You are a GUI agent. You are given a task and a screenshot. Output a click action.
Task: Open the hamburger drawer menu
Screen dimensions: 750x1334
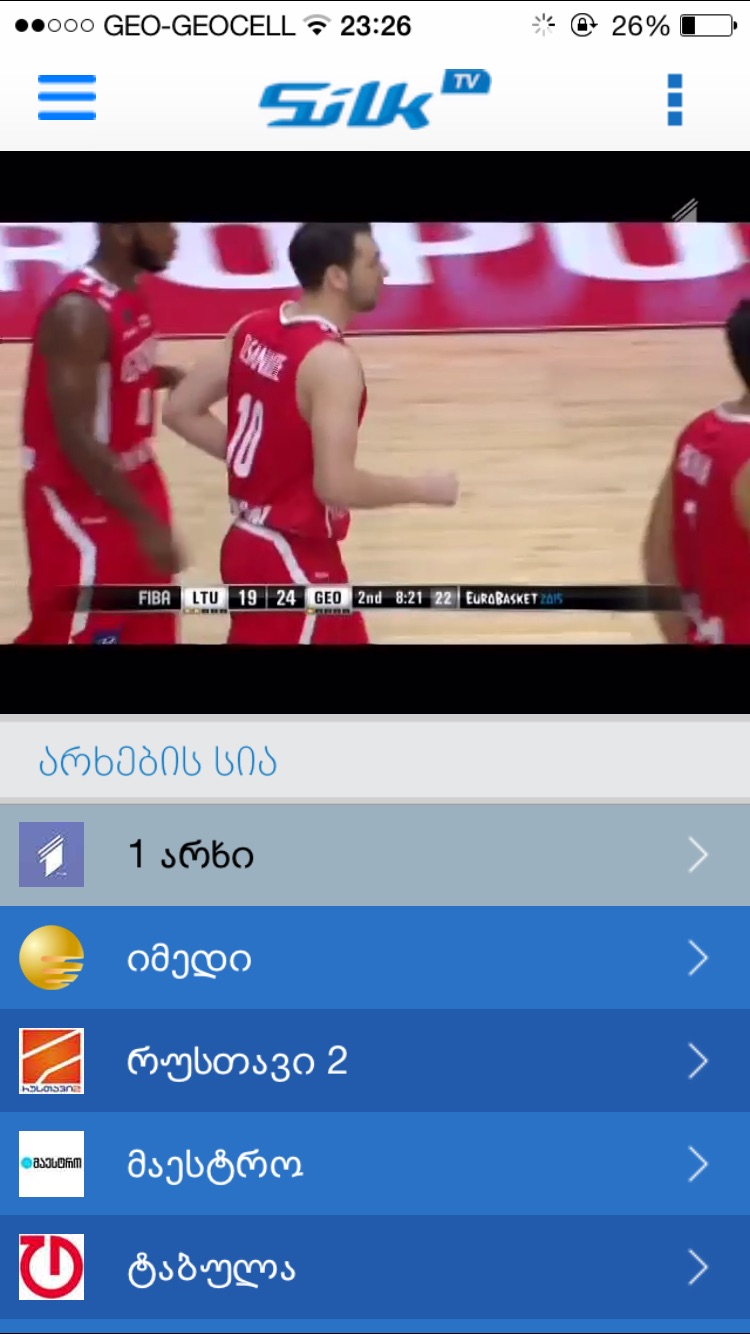pos(67,98)
